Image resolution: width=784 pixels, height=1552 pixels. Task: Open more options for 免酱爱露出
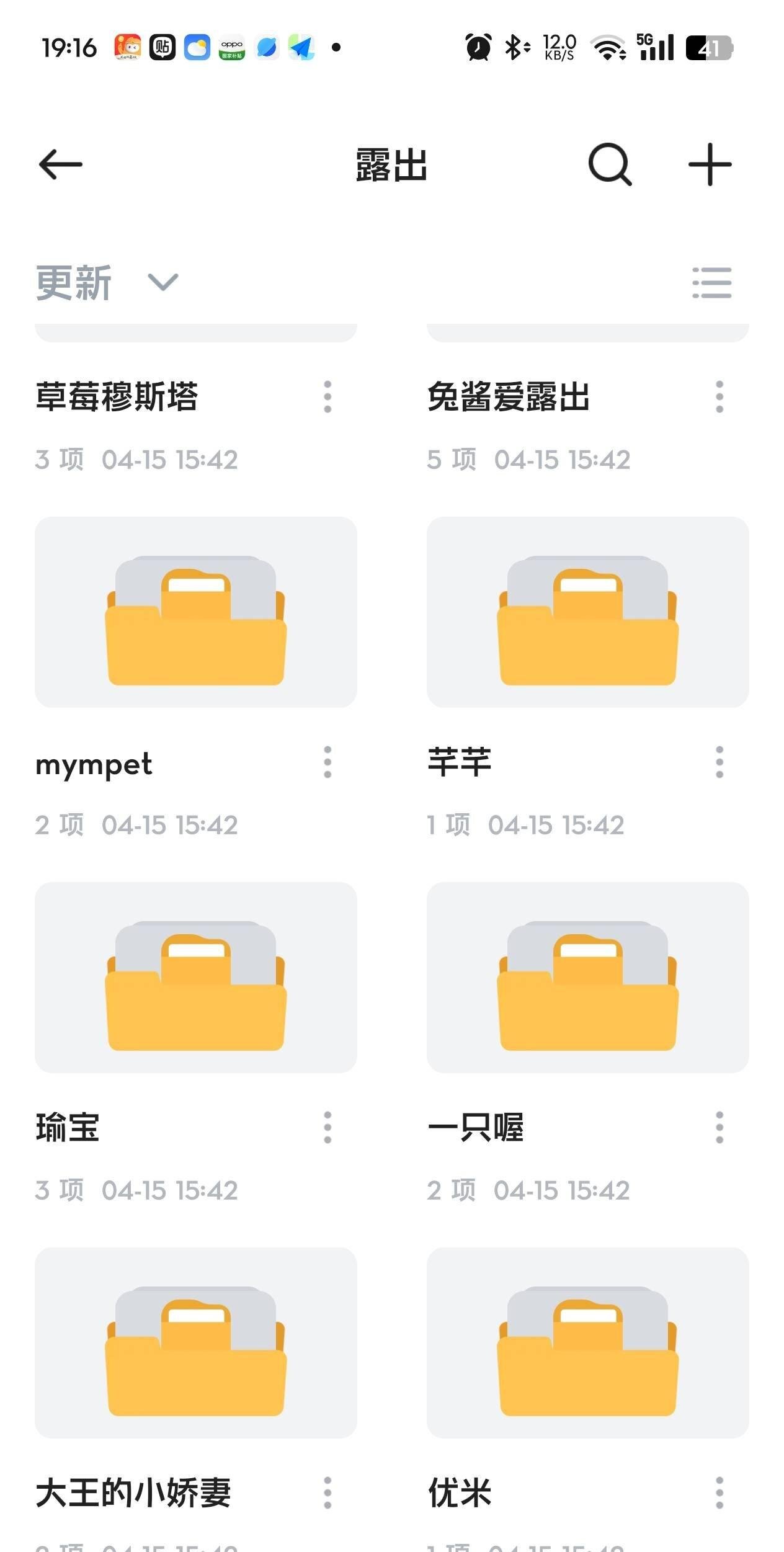(x=719, y=397)
